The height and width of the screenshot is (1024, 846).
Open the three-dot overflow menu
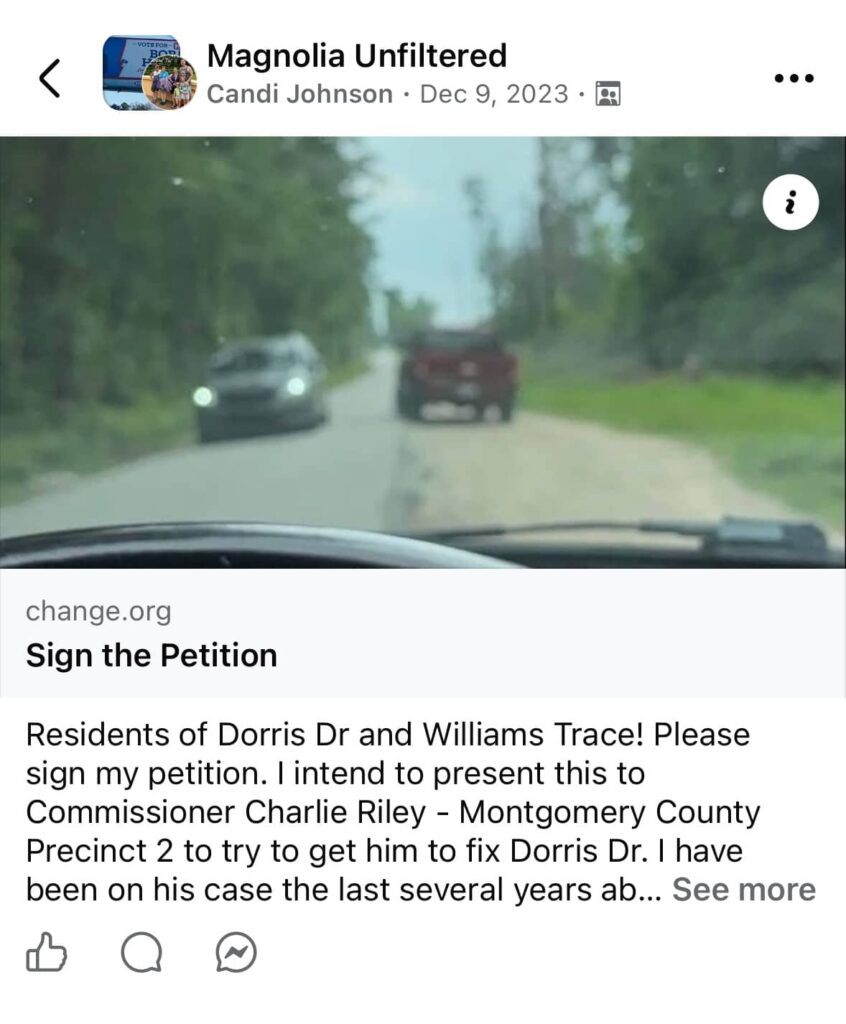[x=794, y=78]
